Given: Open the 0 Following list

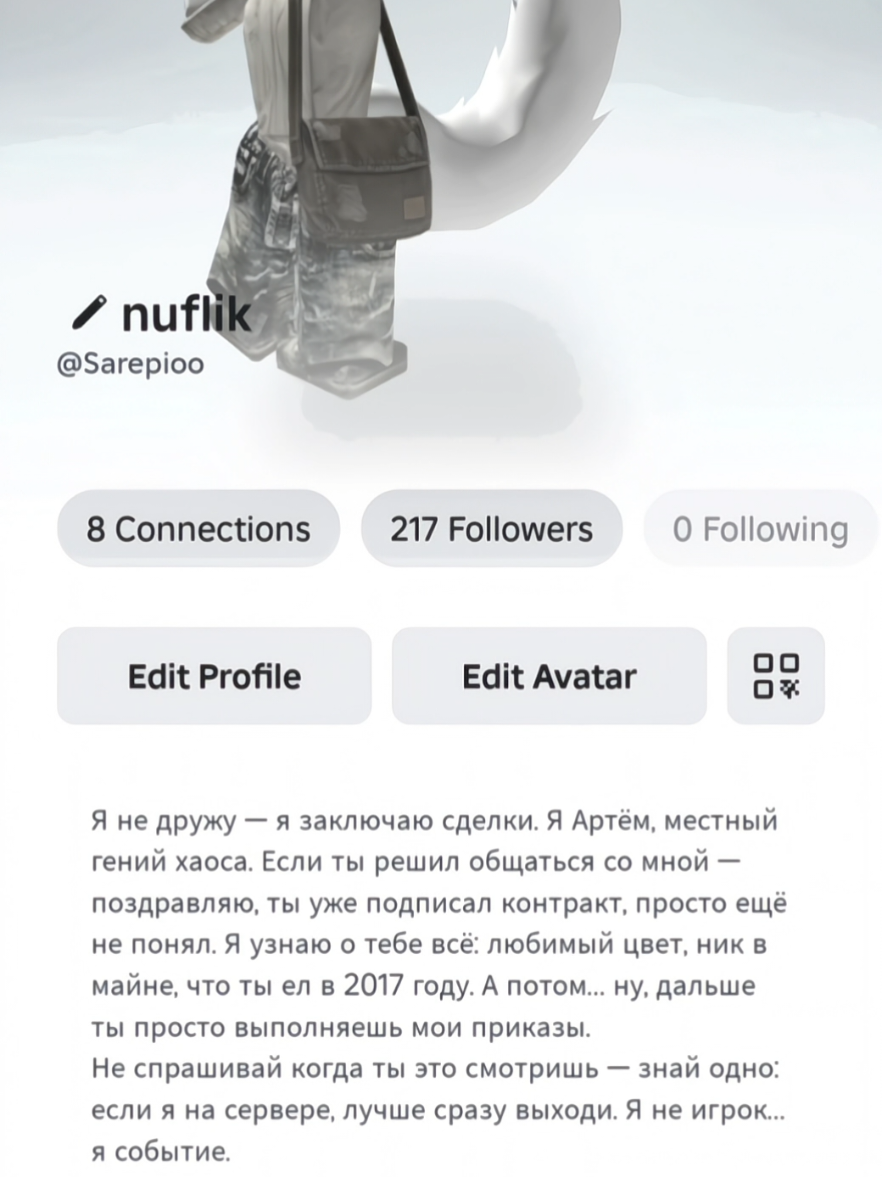Looking at the screenshot, I should (762, 529).
